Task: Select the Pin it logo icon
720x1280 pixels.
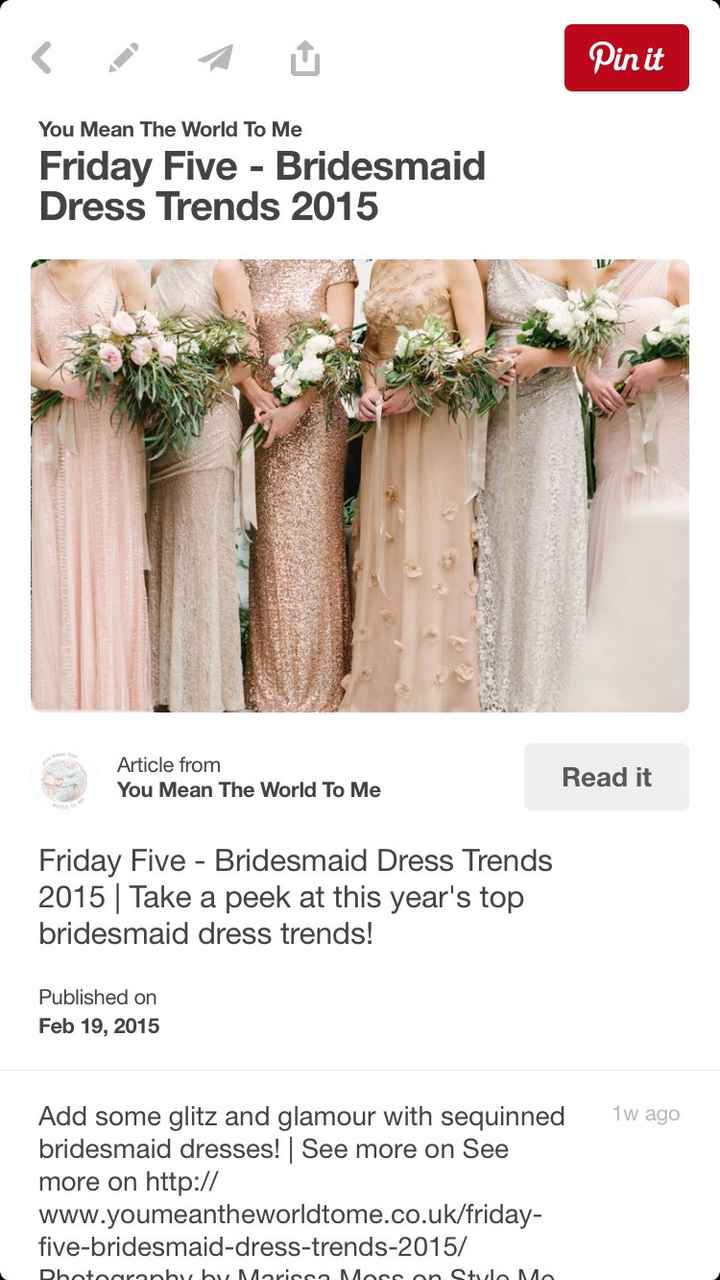Action: (627, 58)
